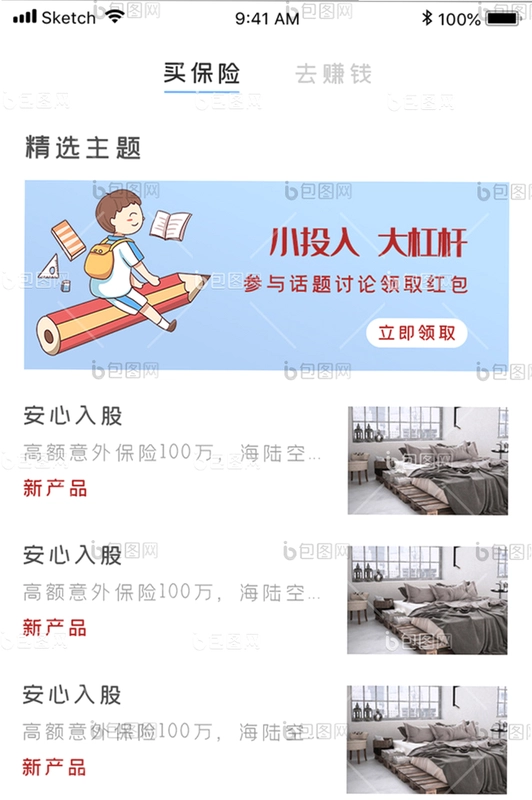
Task: Open the 小投入 大杠杆 banner
Action: click(x=266, y=275)
